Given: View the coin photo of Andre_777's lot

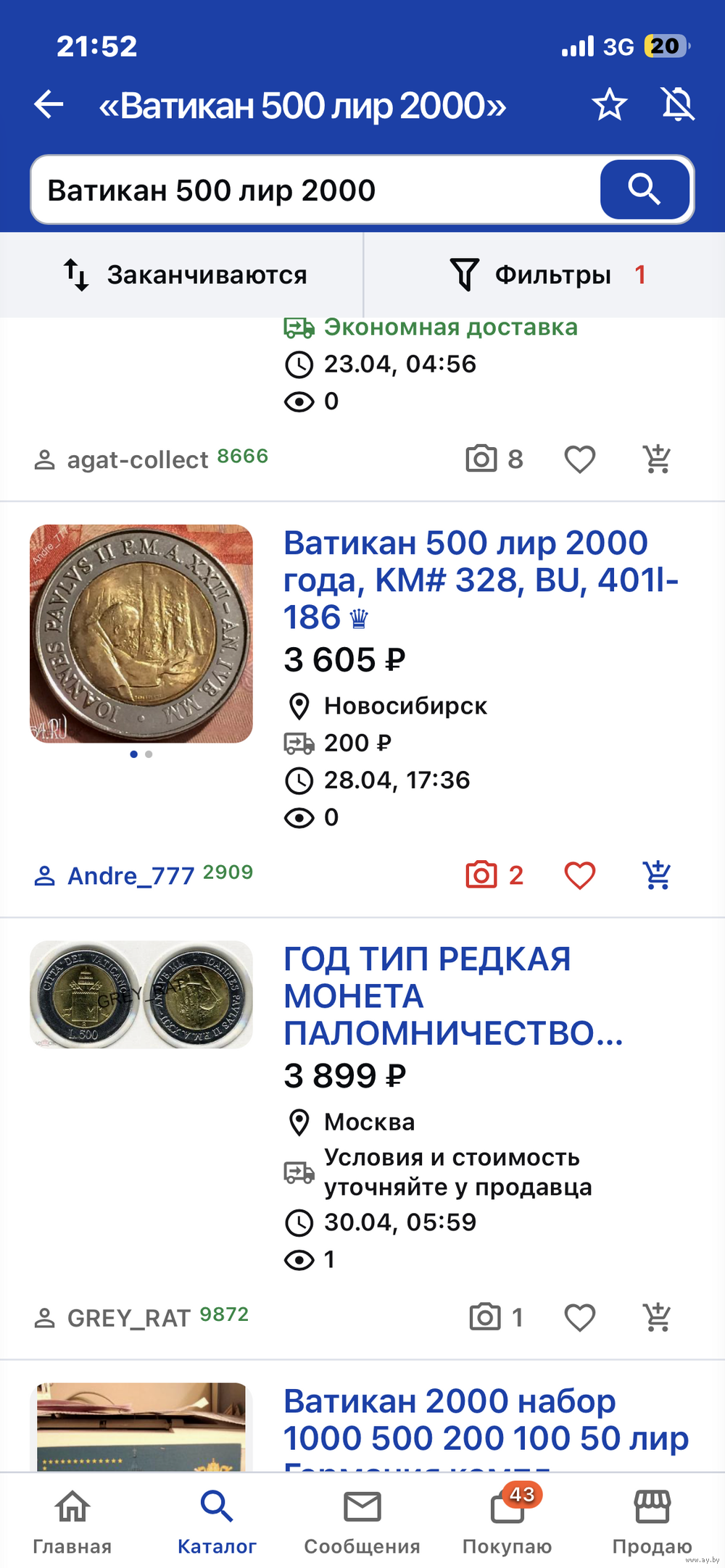Looking at the screenshot, I should coord(141,634).
